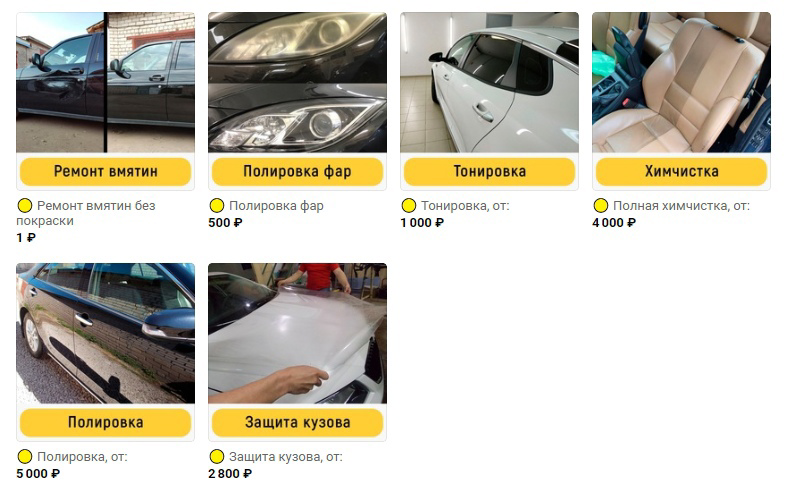Open the Полировка service card for 5 000 ₽

[105, 422]
